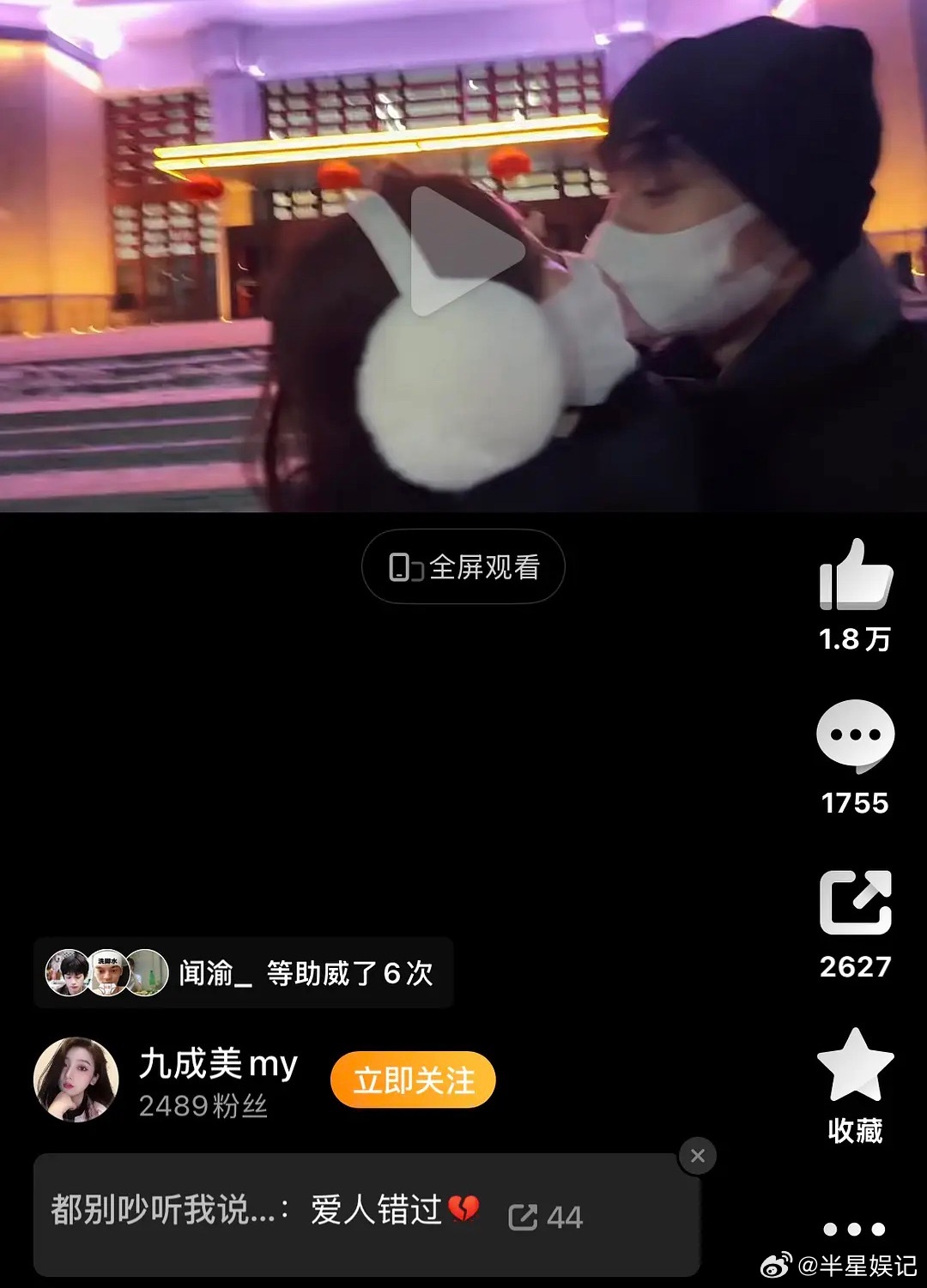Image resolution: width=927 pixels, height=1288 pixels.
Task: Toggle 收藏 to save this video
Action: [855, 1130]
